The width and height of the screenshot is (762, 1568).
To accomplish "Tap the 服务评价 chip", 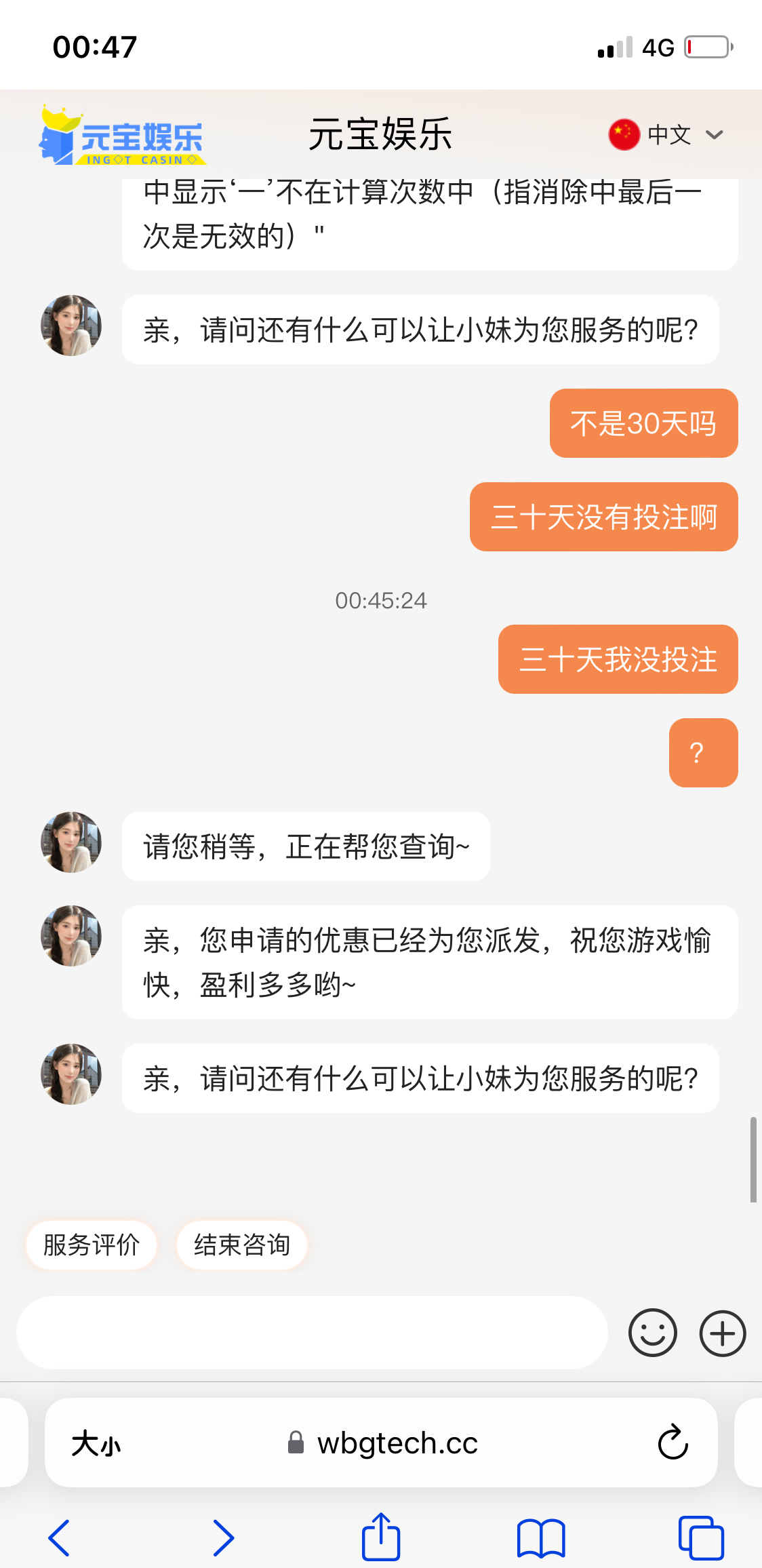I will tap(92, 1244).
